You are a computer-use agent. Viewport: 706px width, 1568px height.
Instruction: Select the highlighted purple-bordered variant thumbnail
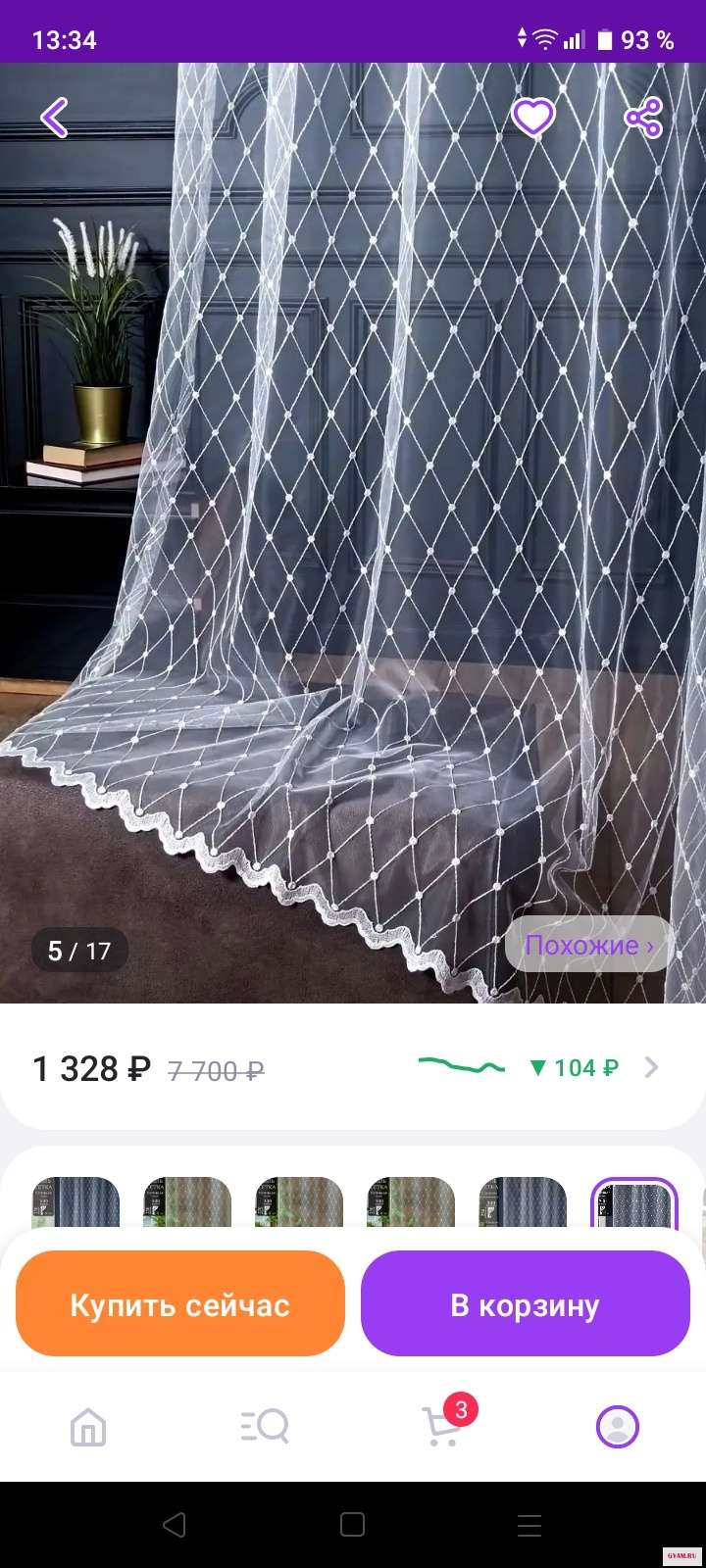pos(634,1202)
